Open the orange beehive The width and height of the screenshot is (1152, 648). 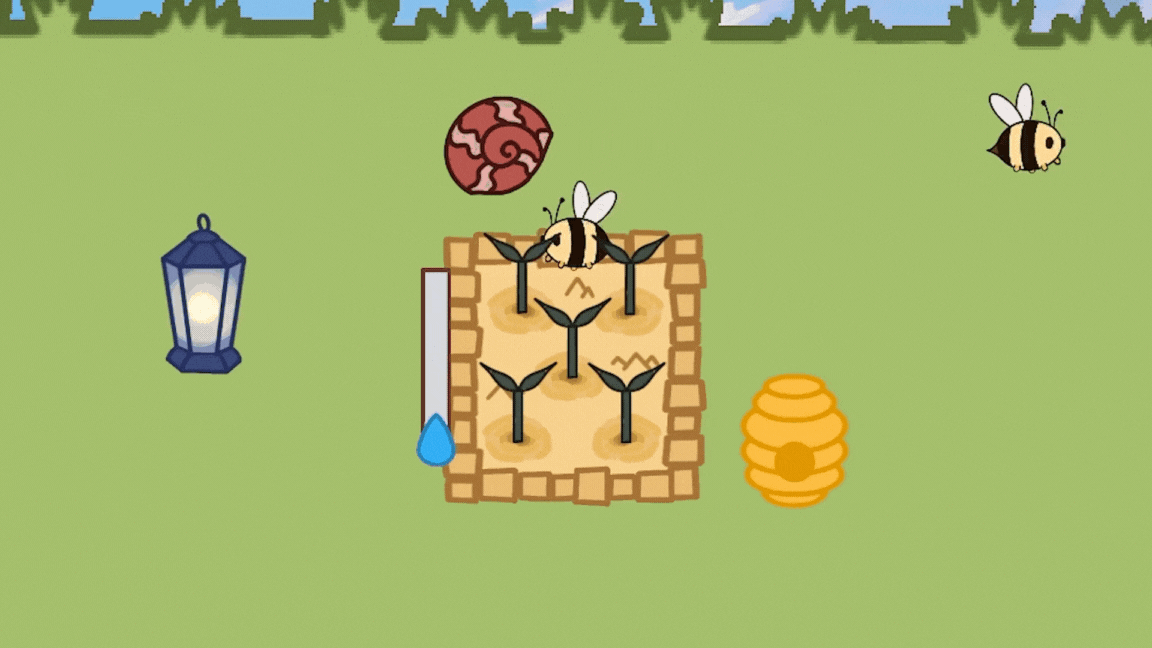coord(794,440)
